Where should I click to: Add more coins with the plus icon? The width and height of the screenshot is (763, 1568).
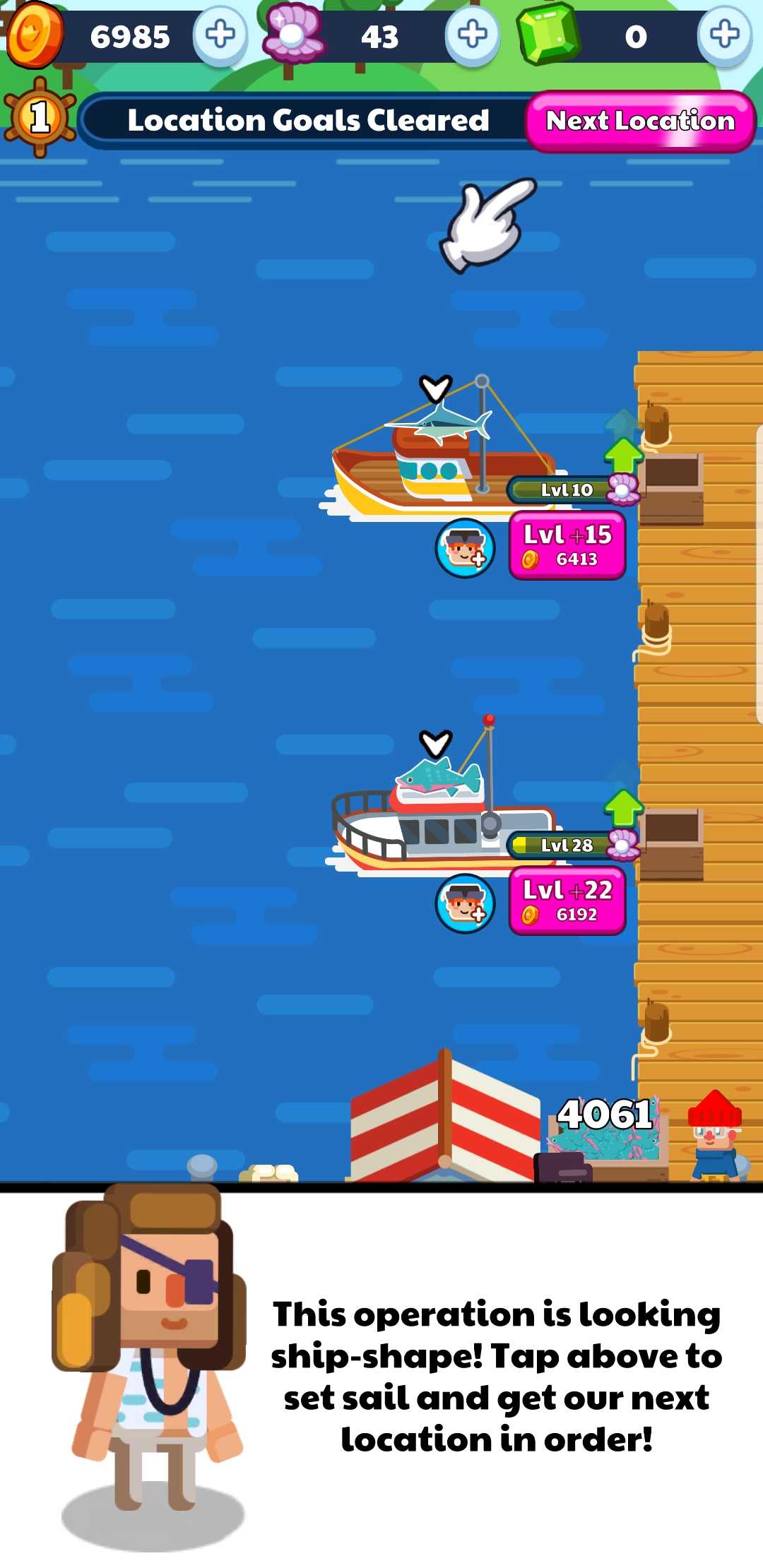pos(220,35)
